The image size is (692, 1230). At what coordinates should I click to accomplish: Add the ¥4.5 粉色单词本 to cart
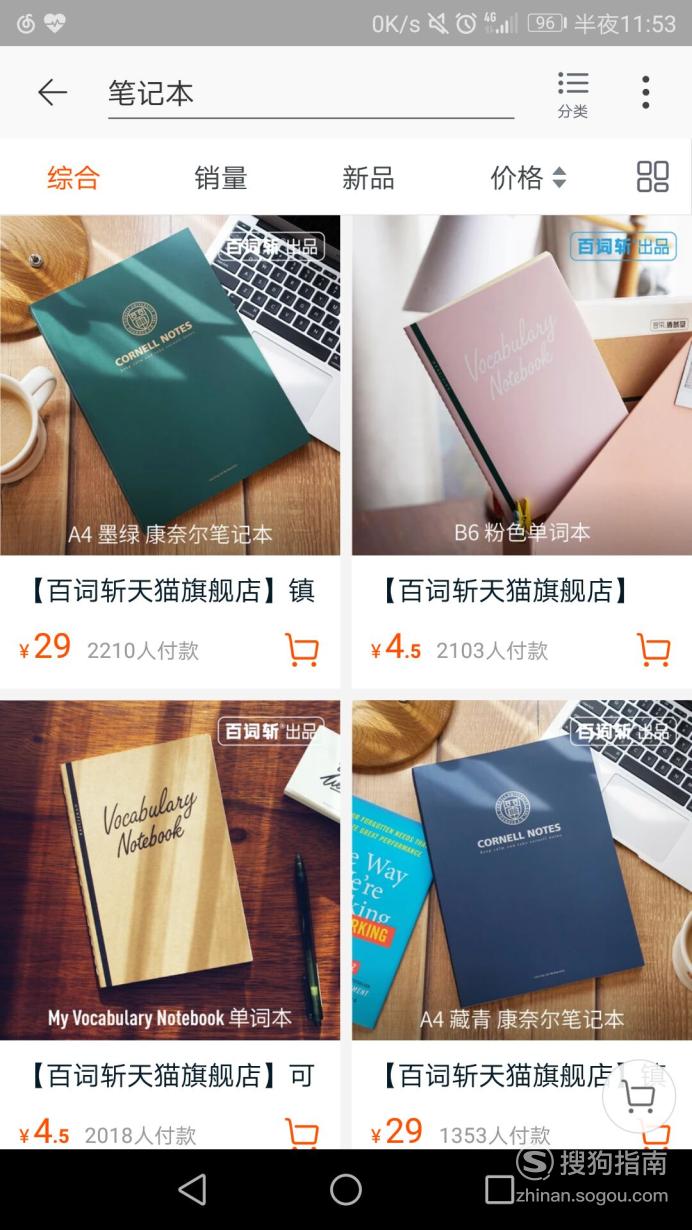[x=654, y=650]
